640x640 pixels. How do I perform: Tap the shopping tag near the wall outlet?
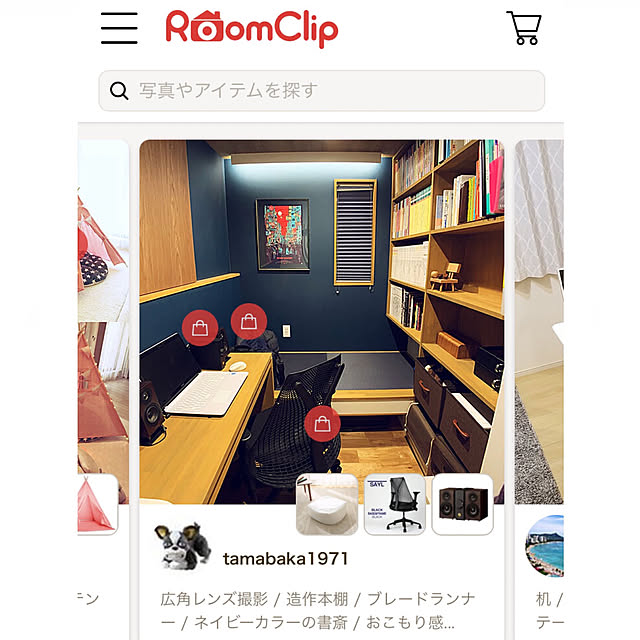pyautogui.click(x=248, y=321)
